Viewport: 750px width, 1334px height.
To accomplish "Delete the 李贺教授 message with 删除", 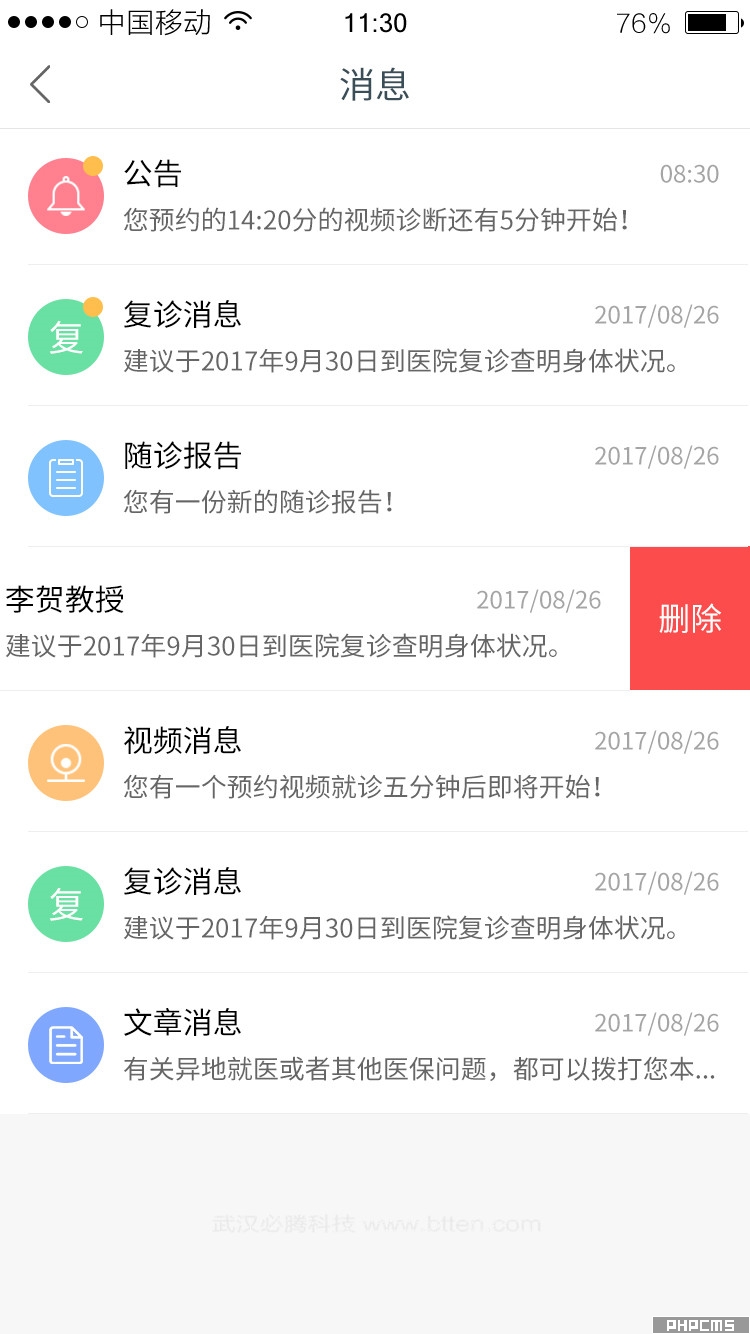I will click(690, 619).
